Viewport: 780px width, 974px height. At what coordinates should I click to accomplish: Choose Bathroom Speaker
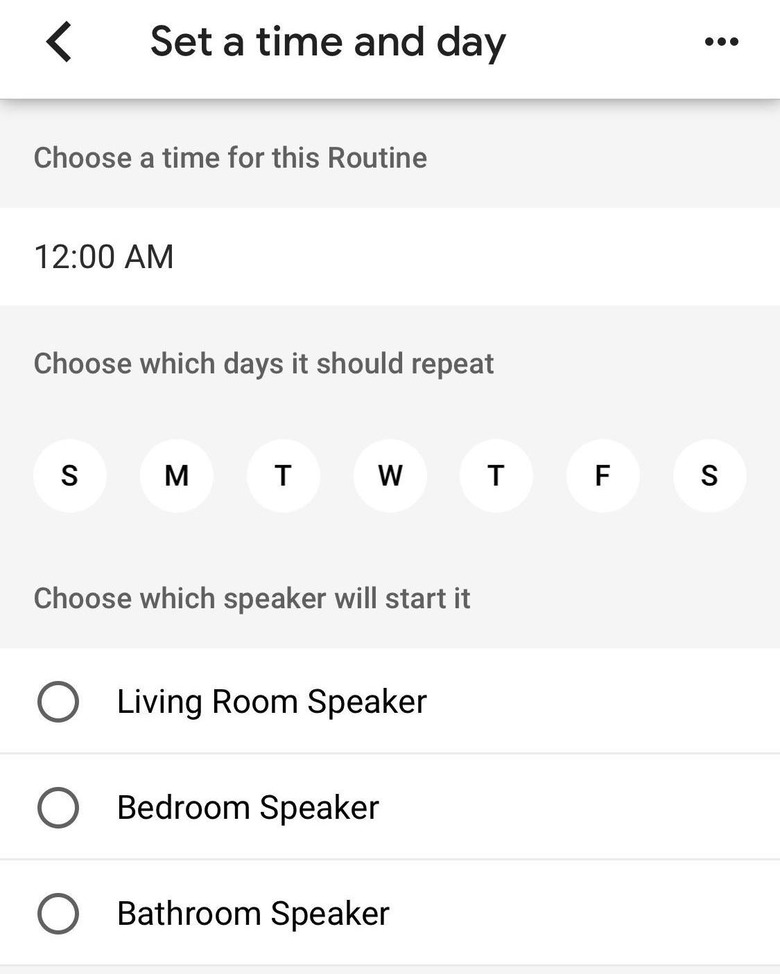coord(58,914)
